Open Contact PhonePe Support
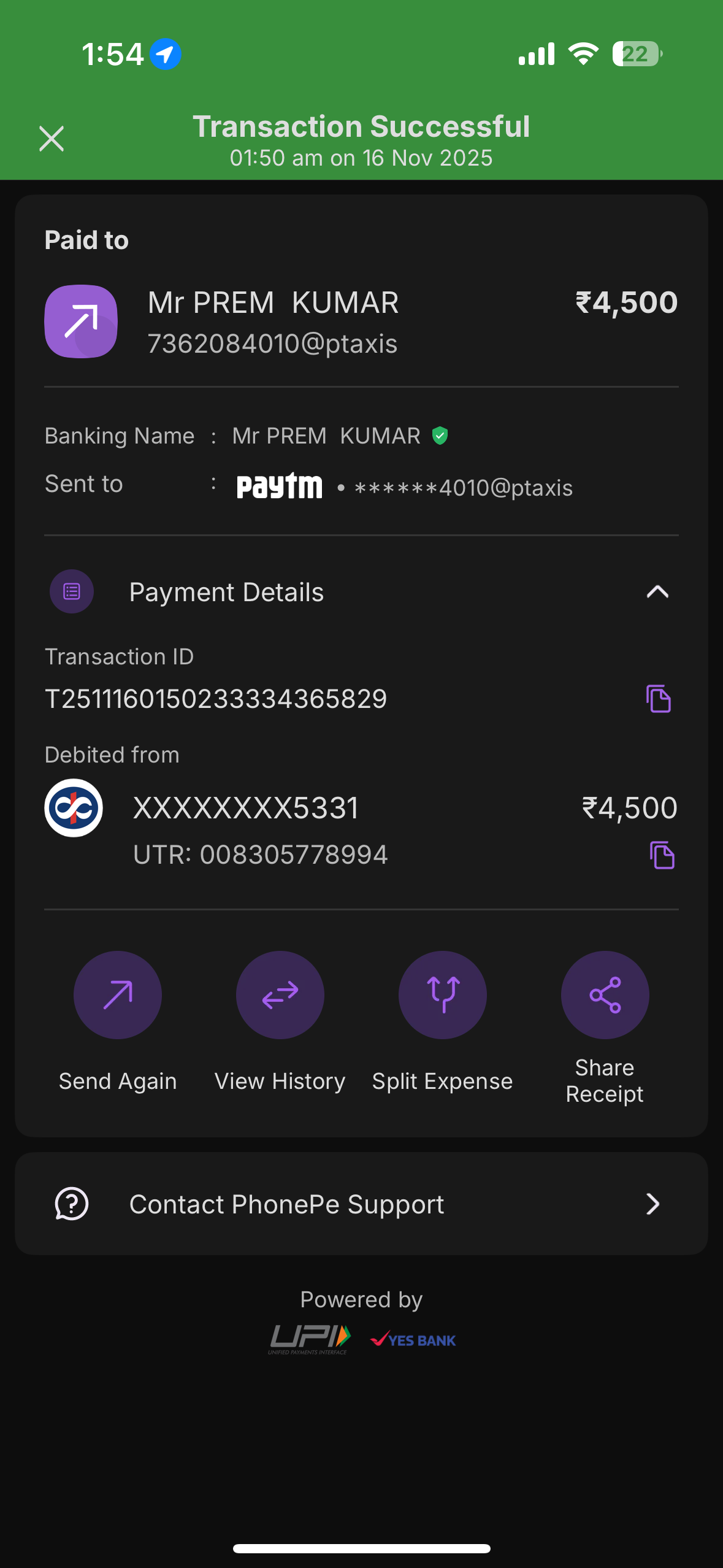The height and width of the screenshot is (1568, 723). click(361, 1204)
